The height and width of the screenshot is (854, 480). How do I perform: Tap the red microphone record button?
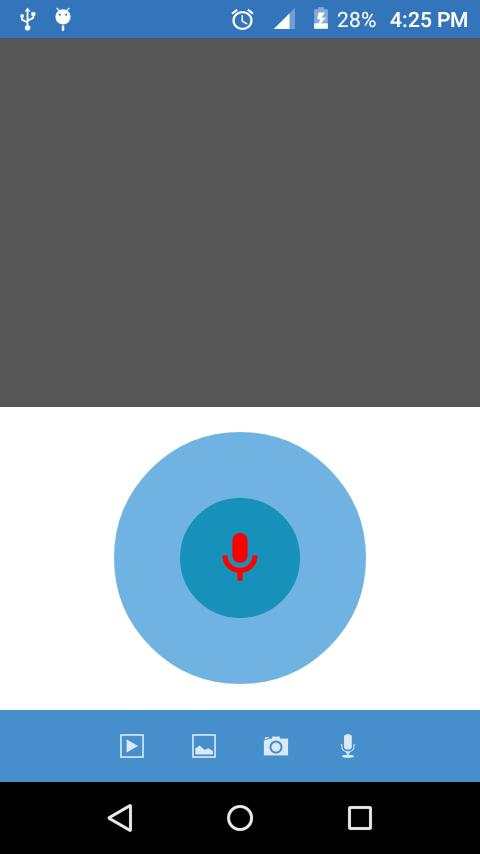click(x=240, y=558)
